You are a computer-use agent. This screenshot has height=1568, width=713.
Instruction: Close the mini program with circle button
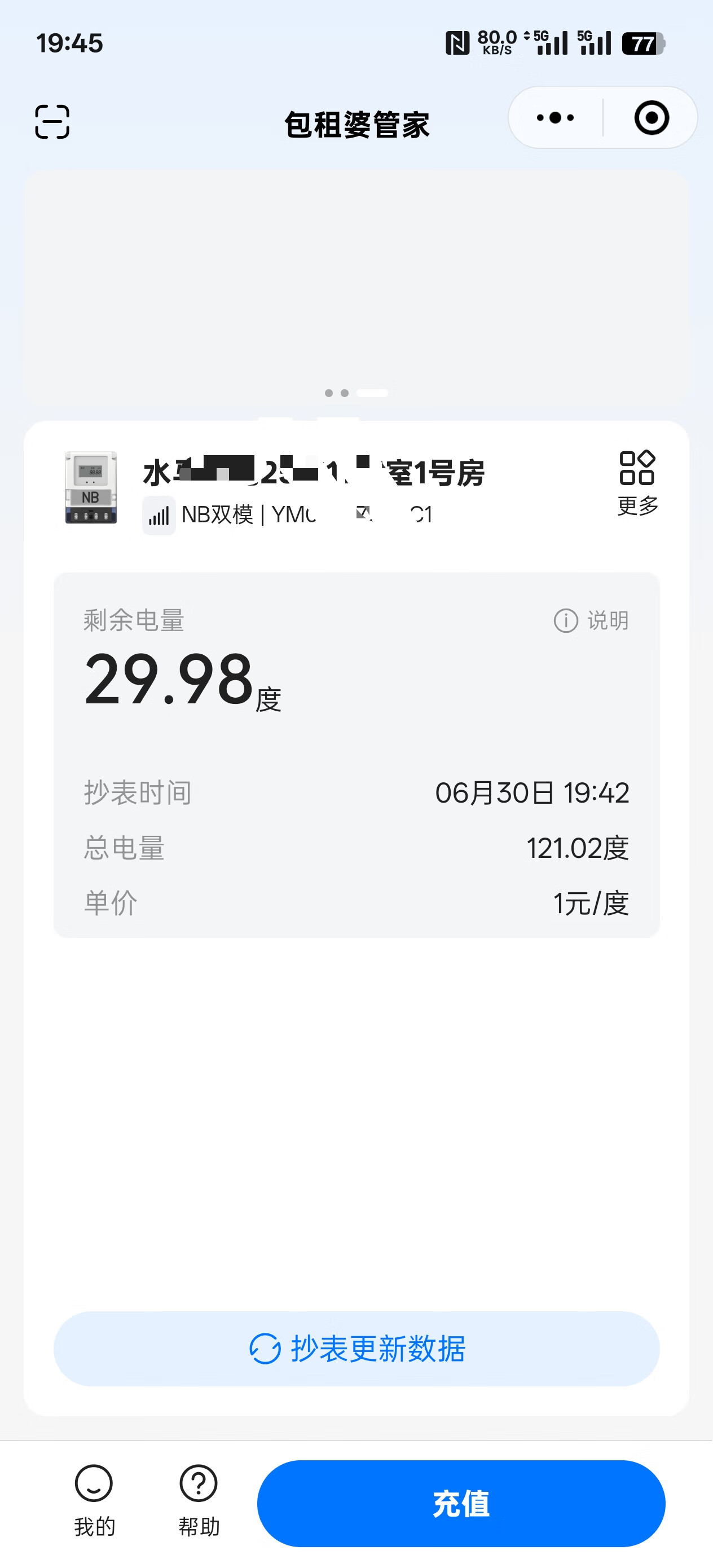[652, 117]
